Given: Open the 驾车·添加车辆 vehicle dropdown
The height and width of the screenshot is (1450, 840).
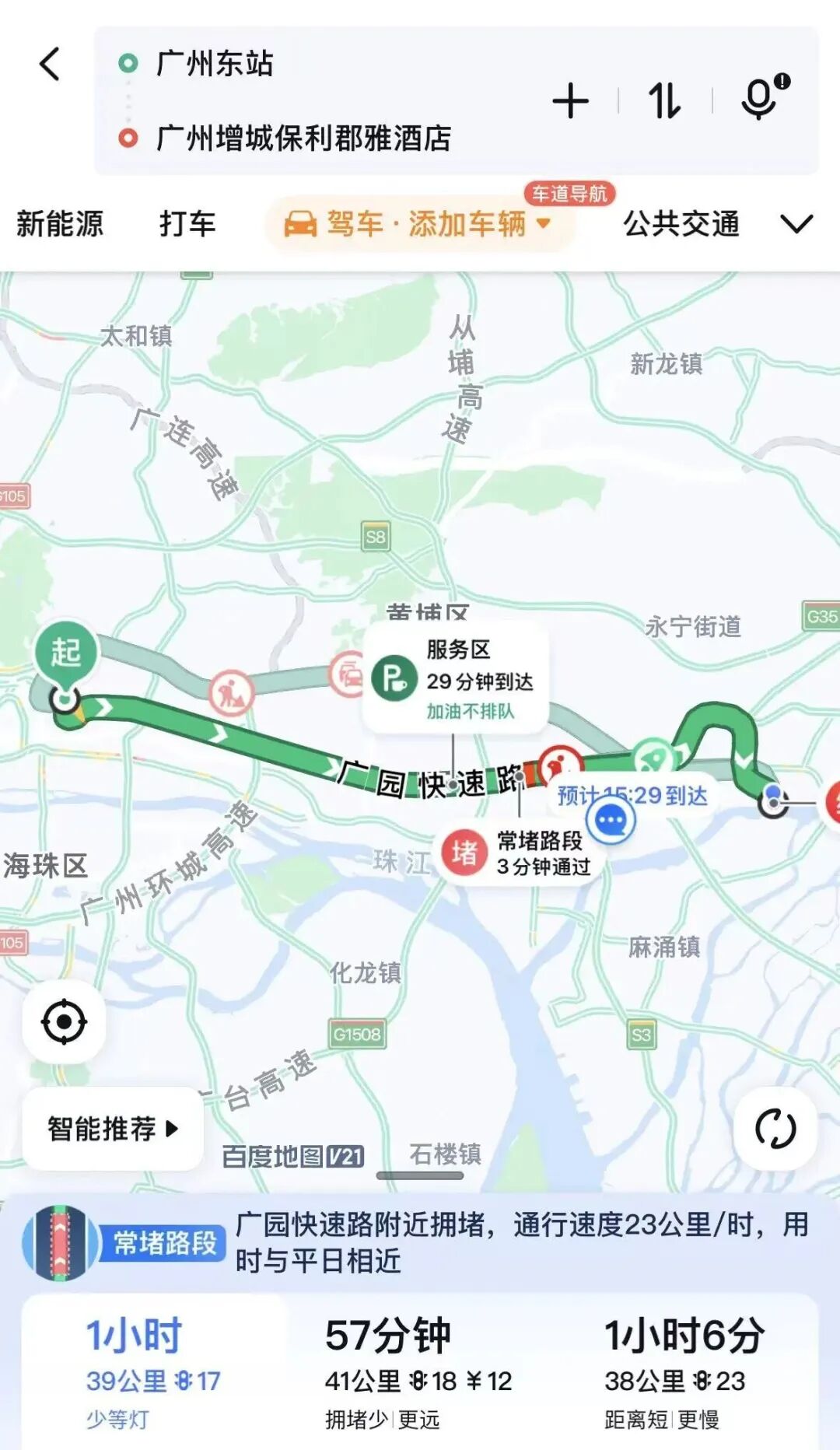Looking at the screenshot, I should [x=420, y=224].
